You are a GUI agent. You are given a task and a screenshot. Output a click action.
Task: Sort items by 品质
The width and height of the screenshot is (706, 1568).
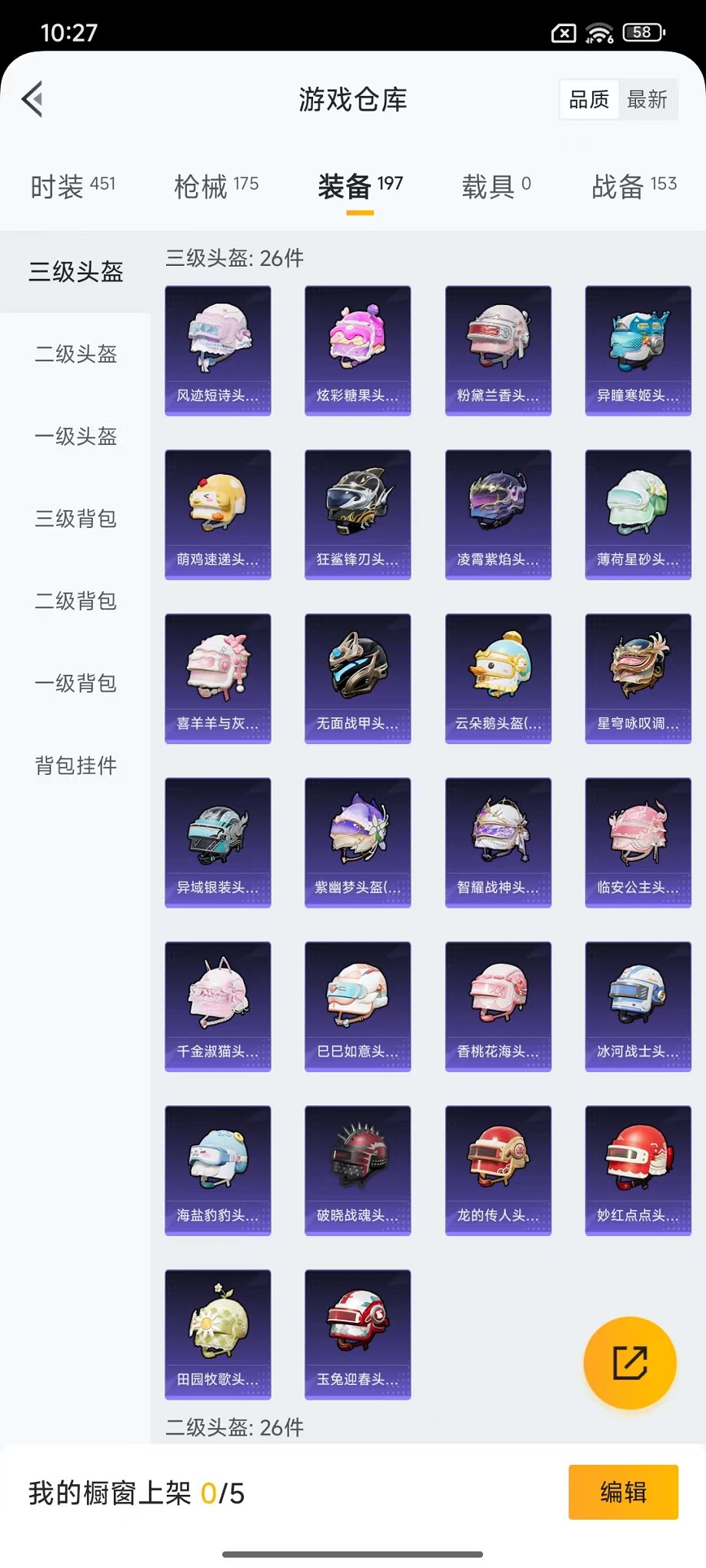(x=589, y=99)
